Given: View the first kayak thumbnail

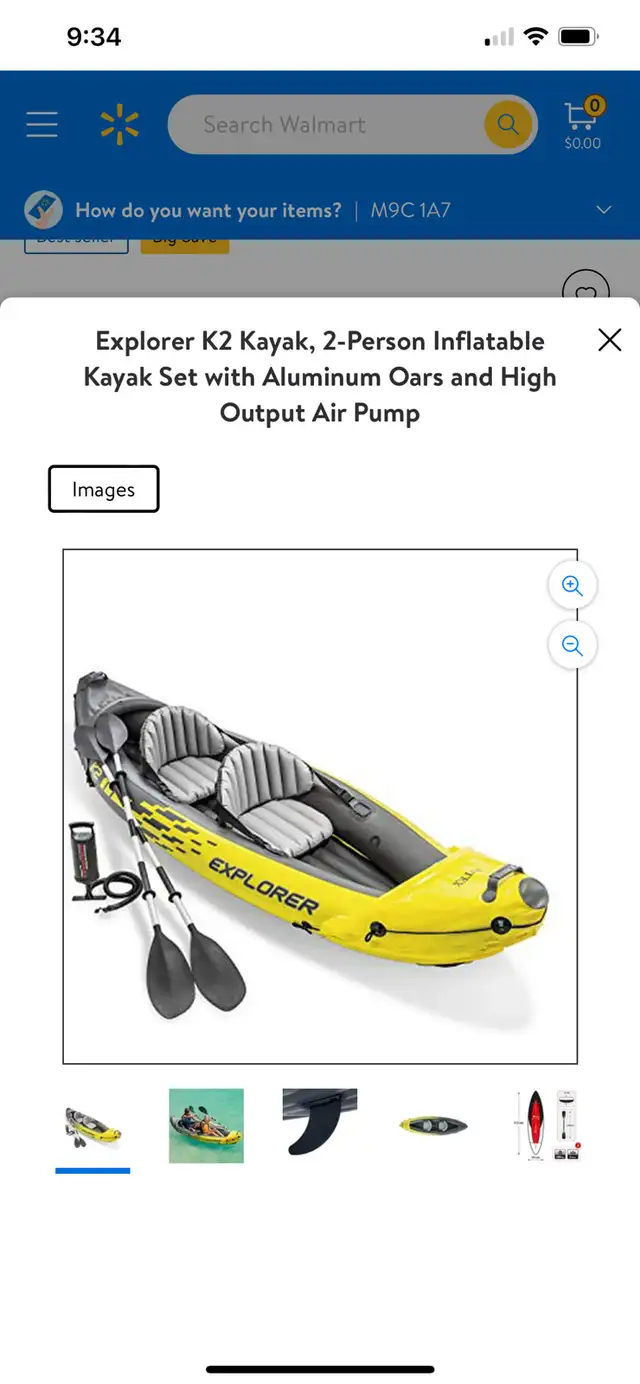Looking at the screenshot, I should tap(93, 1126).
